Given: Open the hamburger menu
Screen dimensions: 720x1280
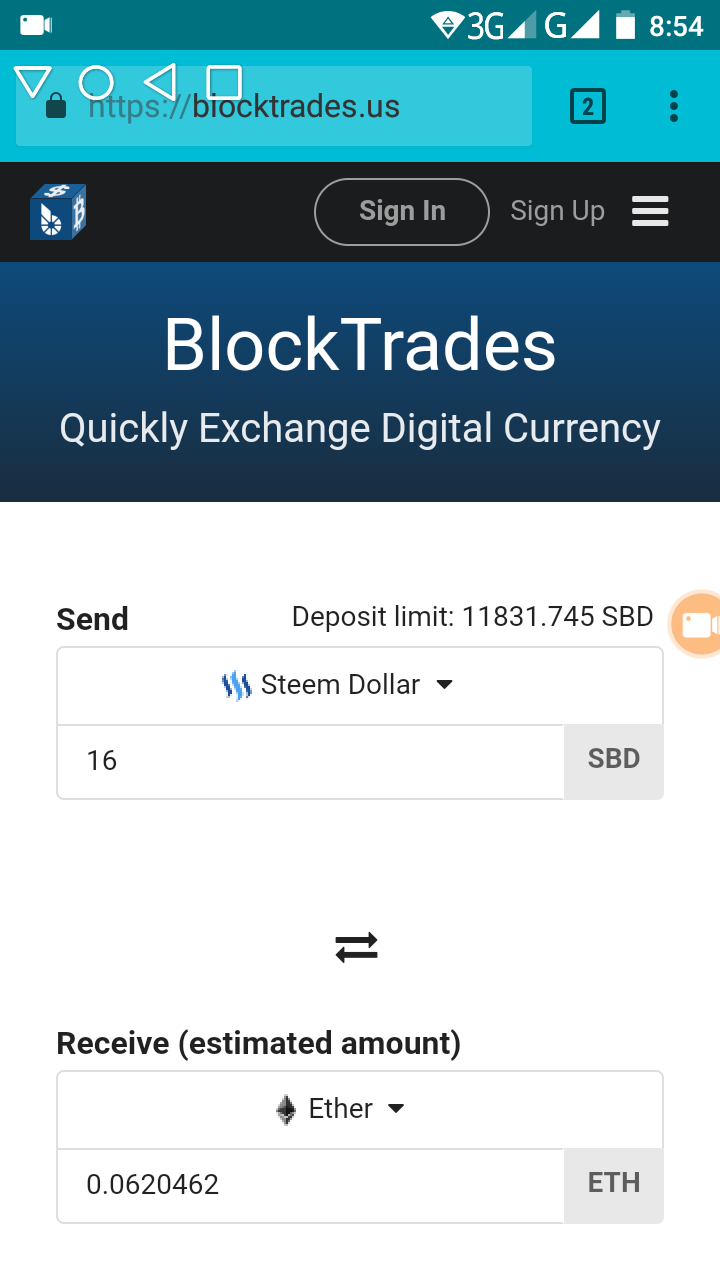Looking at the screenshot, I should (x=650, y=211).
